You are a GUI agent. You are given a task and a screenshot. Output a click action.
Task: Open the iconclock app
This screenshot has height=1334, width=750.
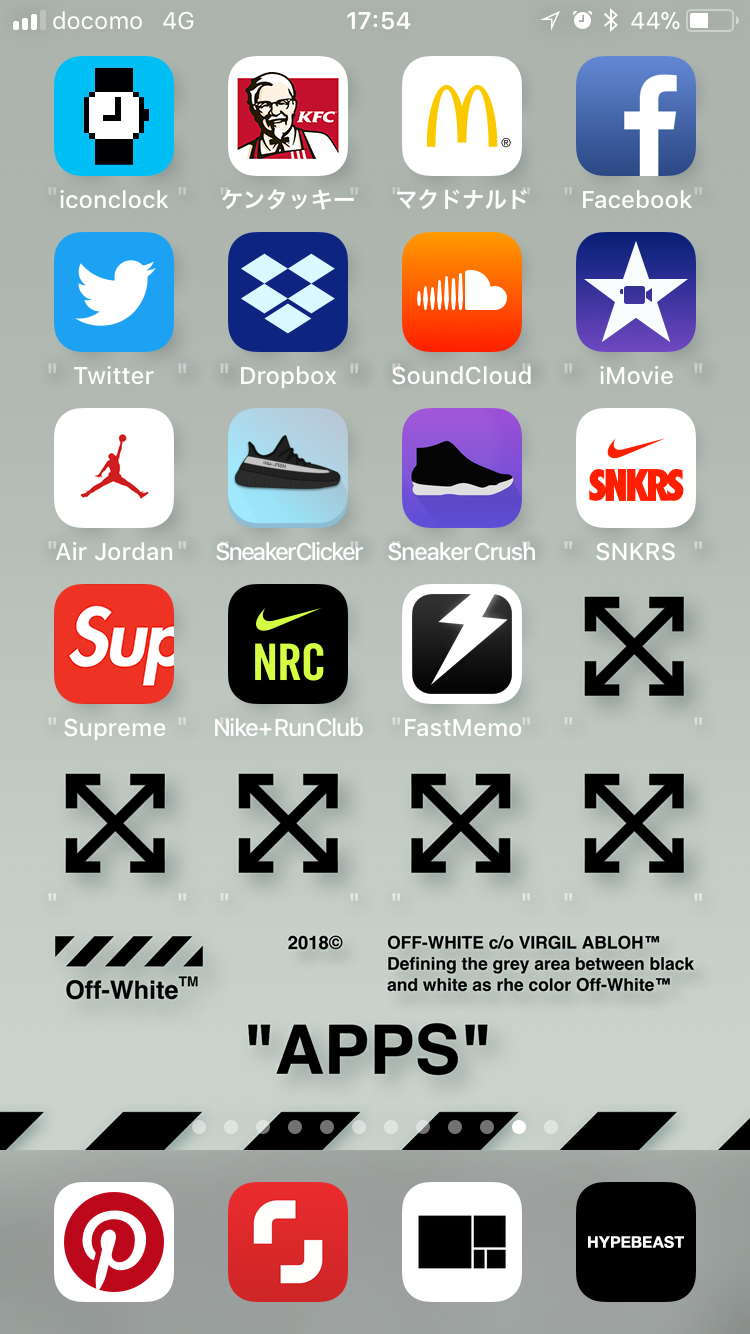114,116
